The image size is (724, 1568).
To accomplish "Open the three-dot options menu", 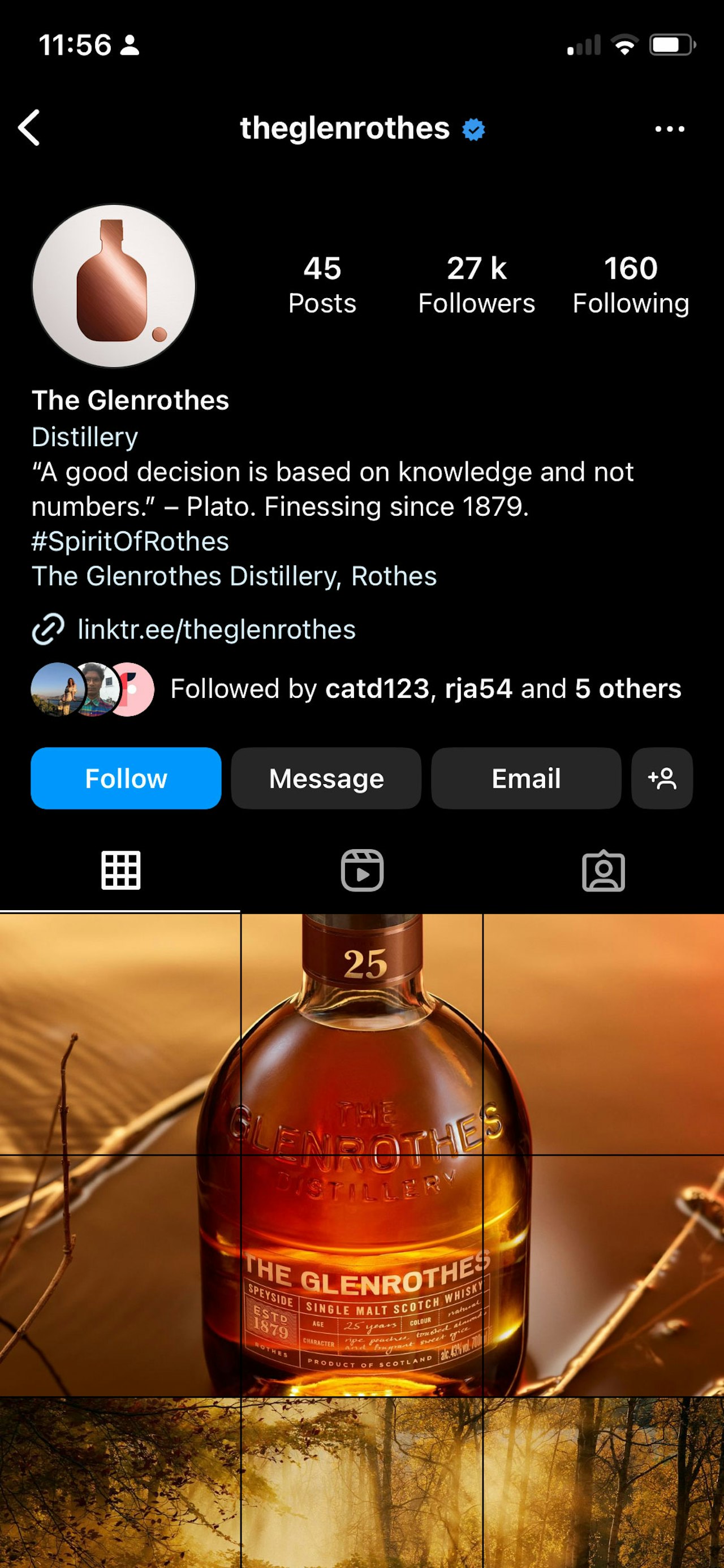I will [x=669, y=129].
